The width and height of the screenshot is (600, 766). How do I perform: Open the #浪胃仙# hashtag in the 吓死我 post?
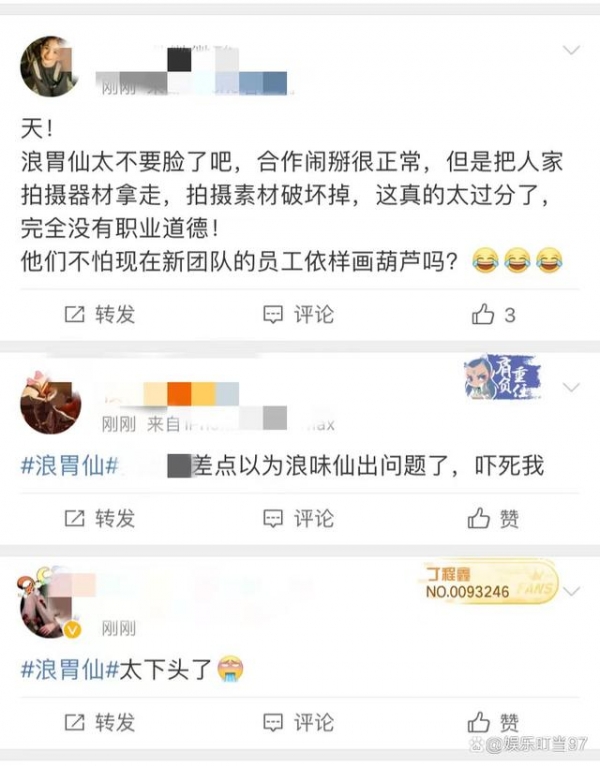[72, 464]
